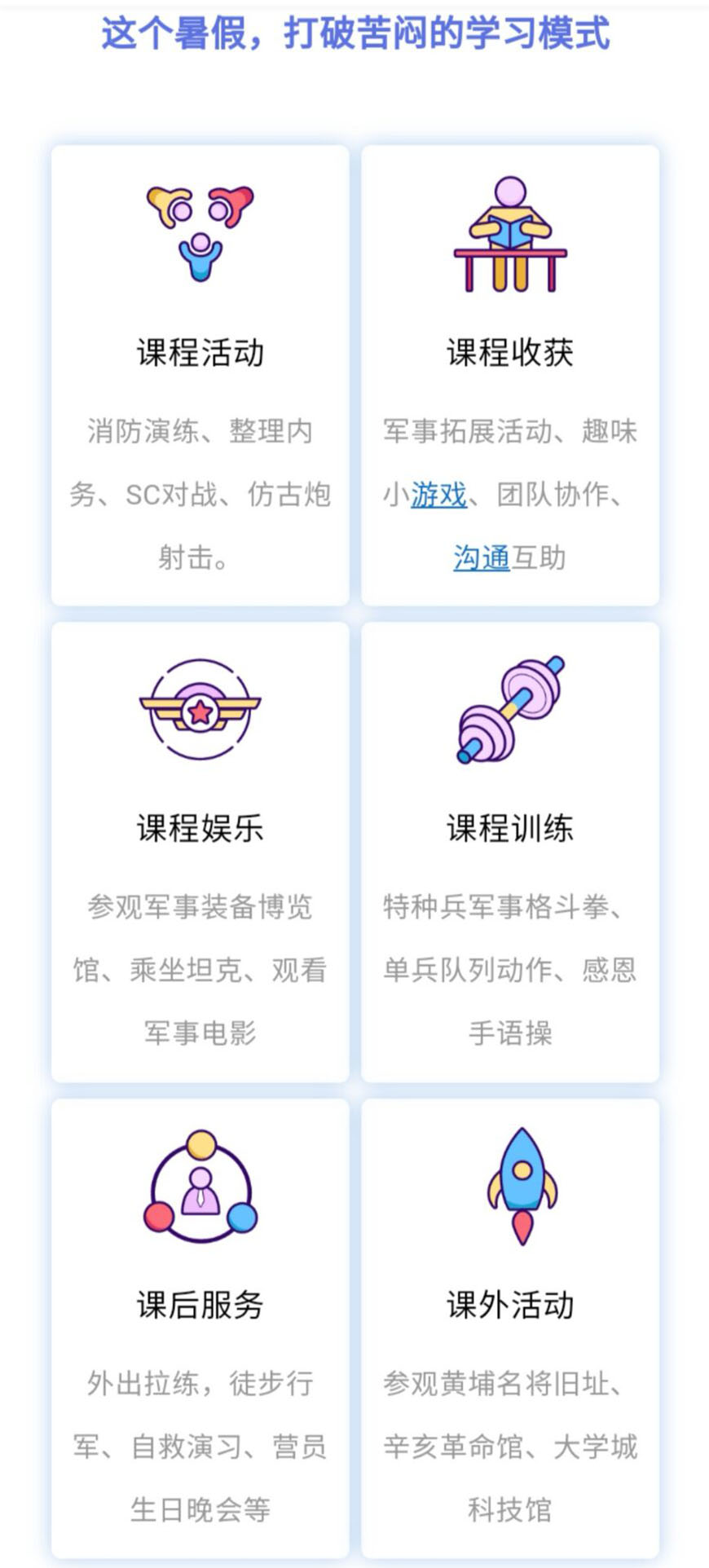Viewport: 709px width, 1568px height.
Task: Click the reading-at-desk icon above 课程收获
Action: pyautogui.click(x=509, y=232)
